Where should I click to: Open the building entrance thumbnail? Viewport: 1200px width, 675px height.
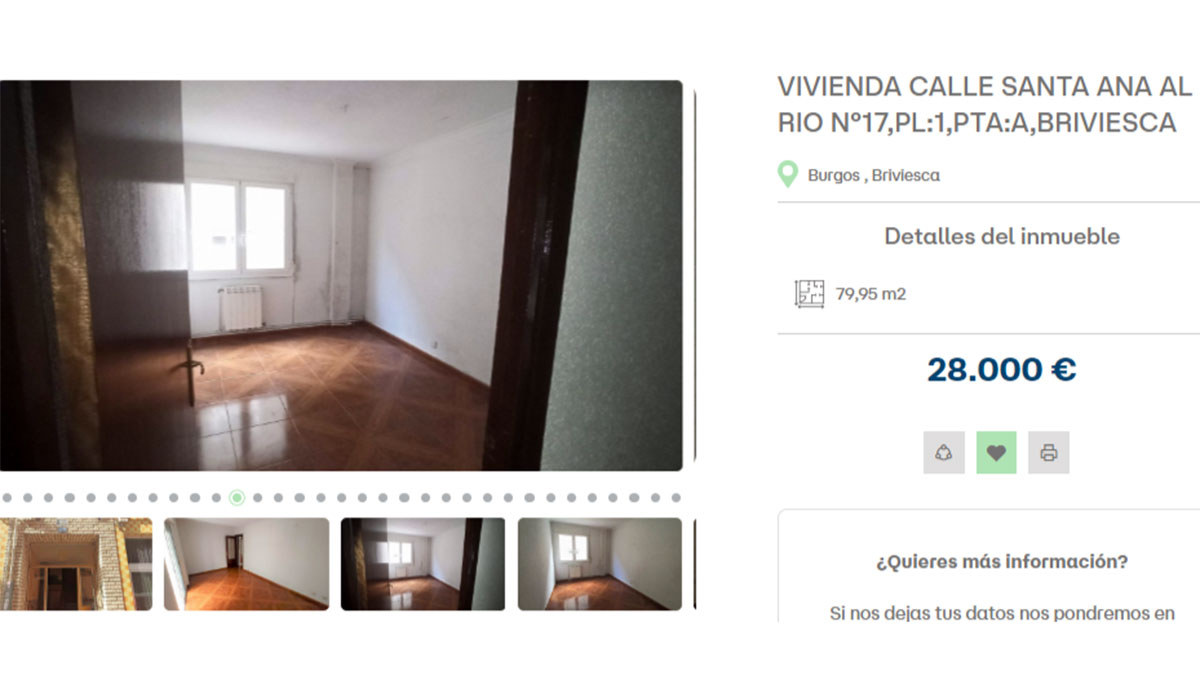76,564
